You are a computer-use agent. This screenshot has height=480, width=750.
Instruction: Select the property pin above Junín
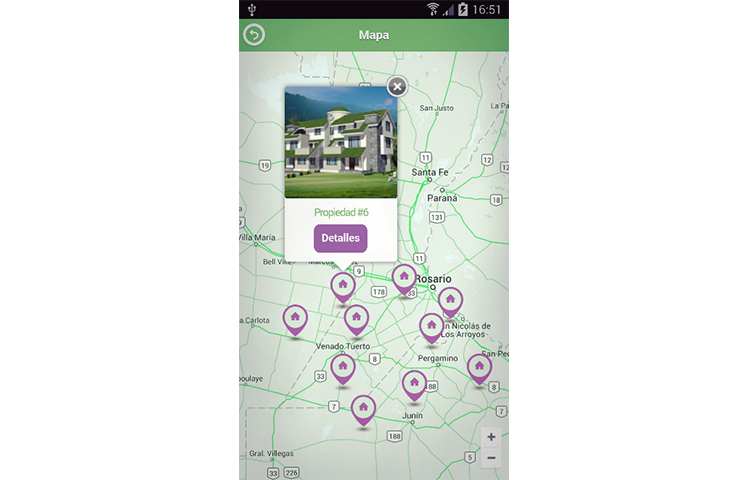[x=414, y=382]
